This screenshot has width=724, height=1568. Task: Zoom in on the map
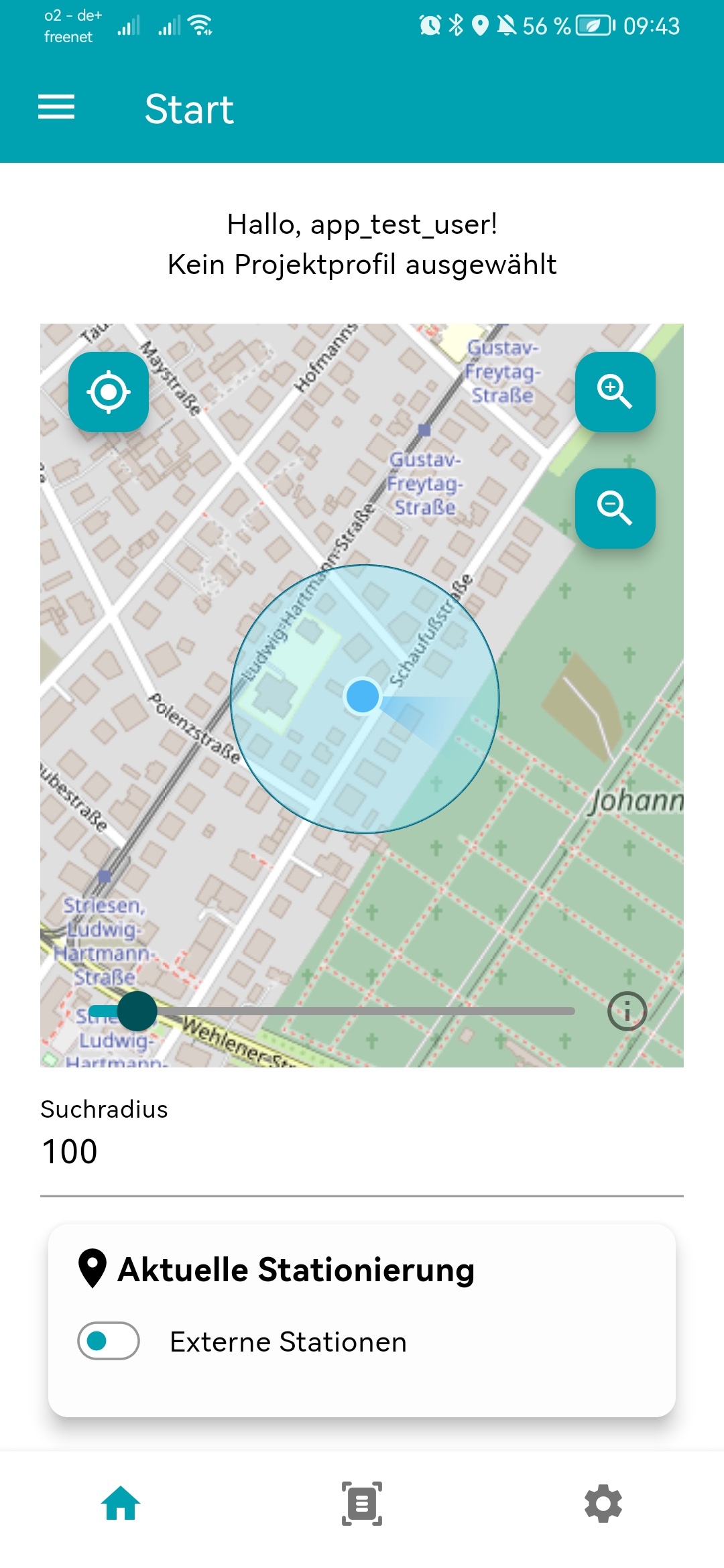pyautogui.click(x=615, y=392)
